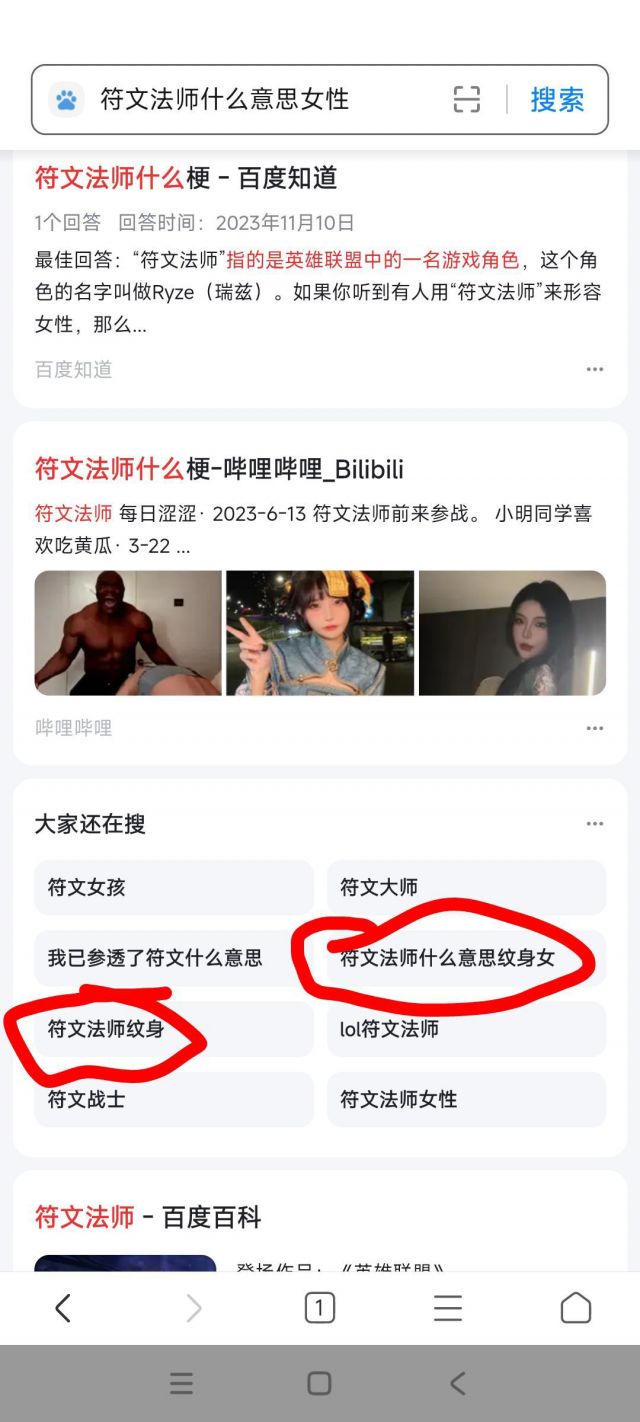Search the suggestion 符文大师

(466, 887)
